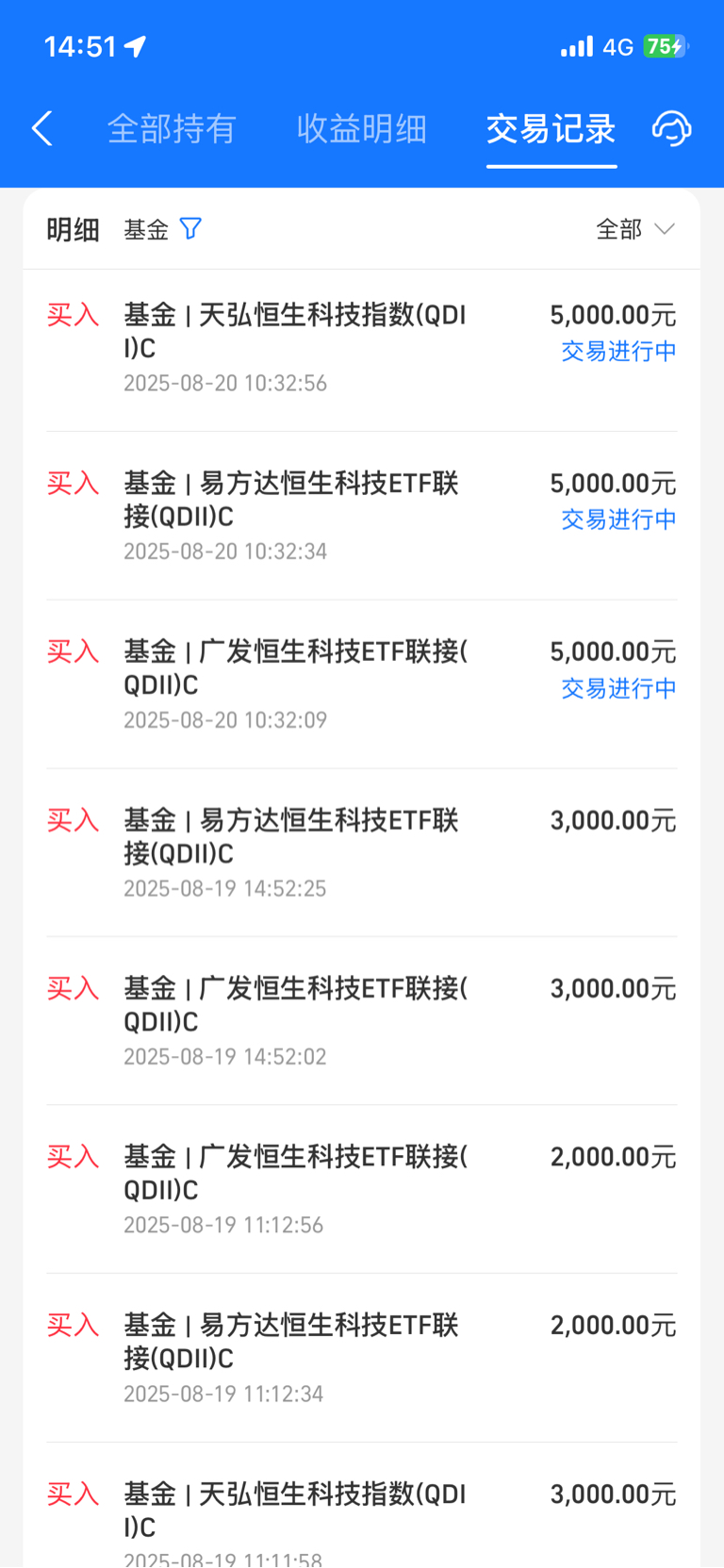Viewport: 724px width, 1568px height.
Task: Open customer service headset icon
Action: pyautogui.click(x=671, y=128)
